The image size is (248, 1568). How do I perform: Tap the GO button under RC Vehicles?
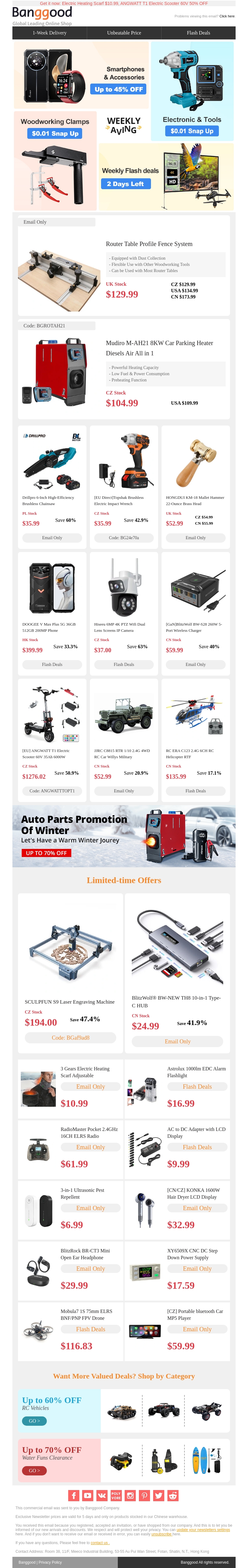tap(34, 1421)
